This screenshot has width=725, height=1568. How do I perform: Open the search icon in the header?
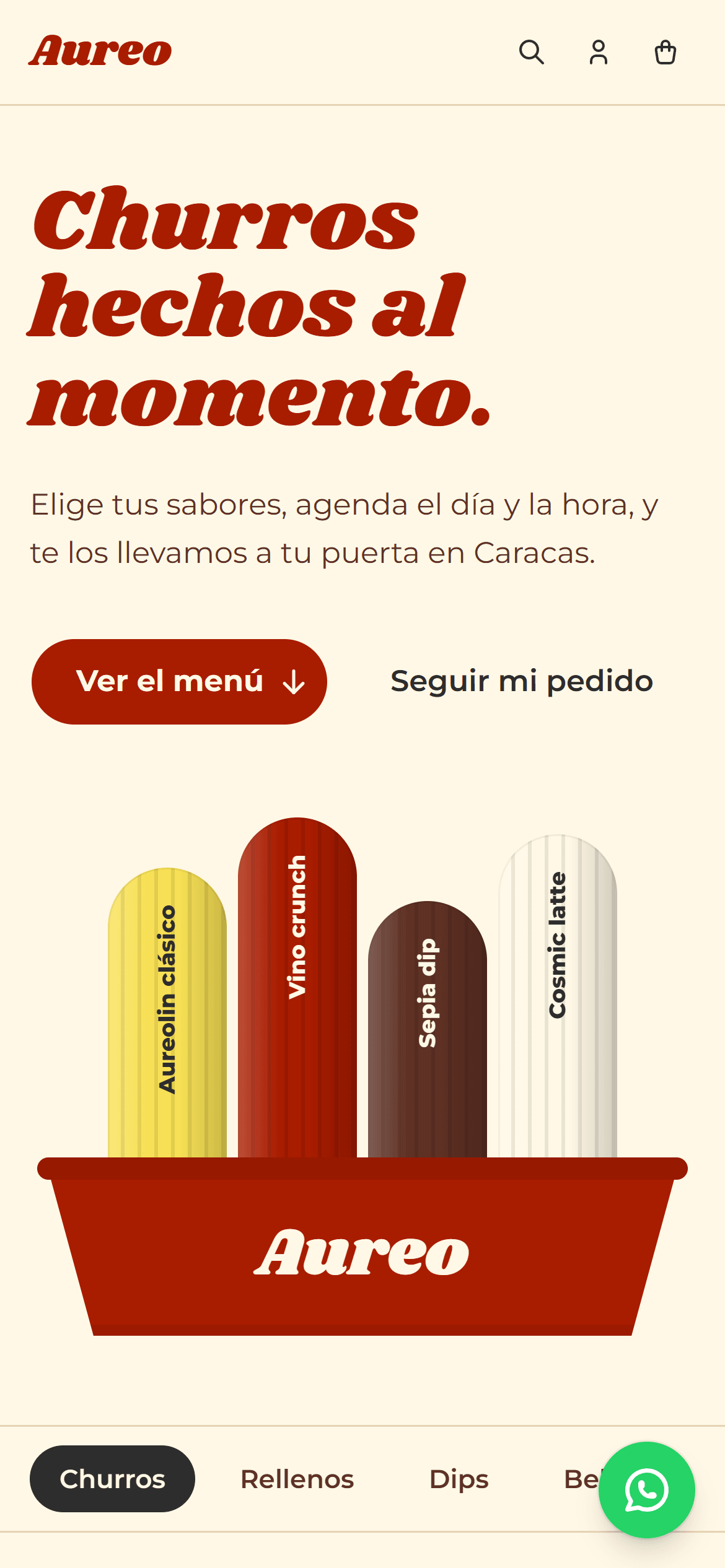pyautogui.click(x=532, y=52)
